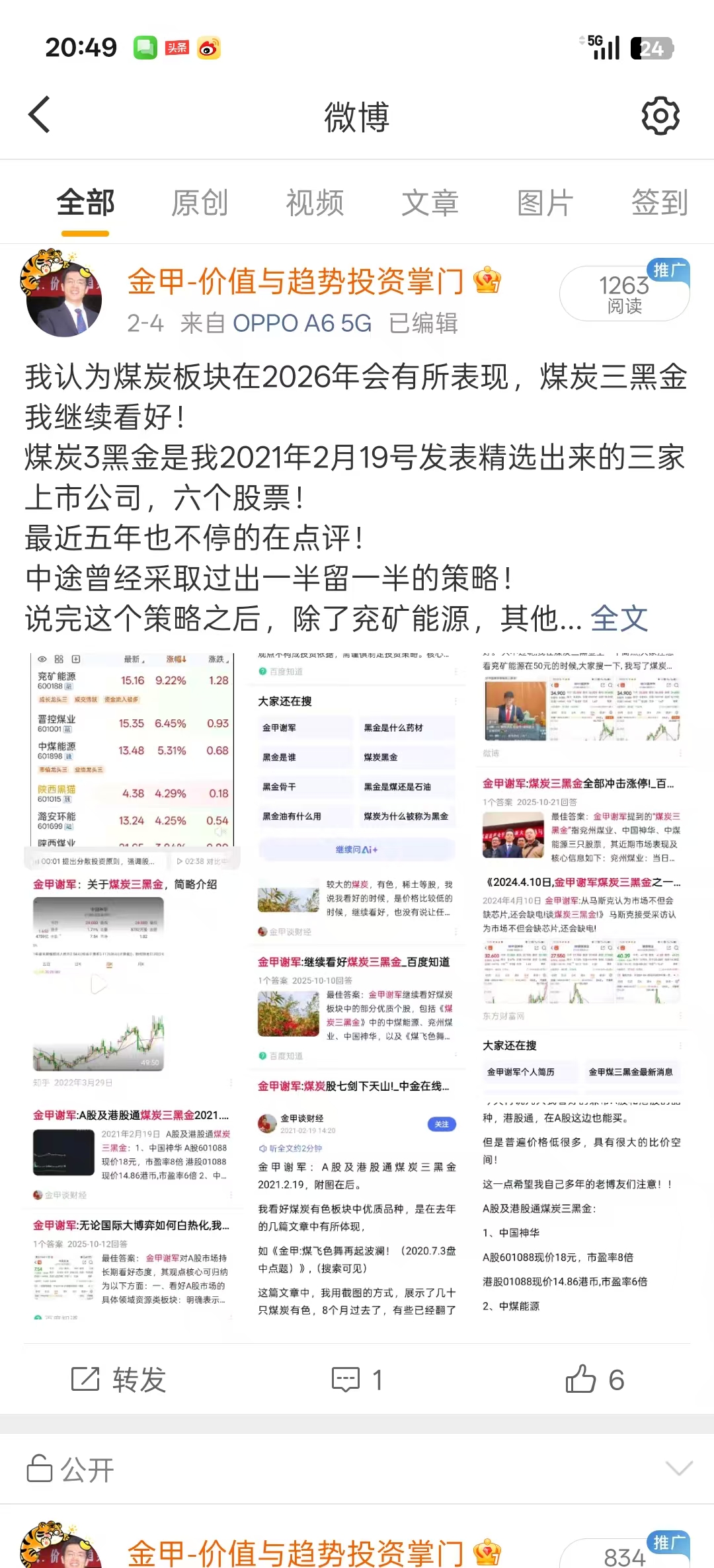The width and height of the screenshot is (714, 1568).
Task: Open 金甲-价值与趋势投资掌门 profile name on first post
Action: [x=296, y=282]
